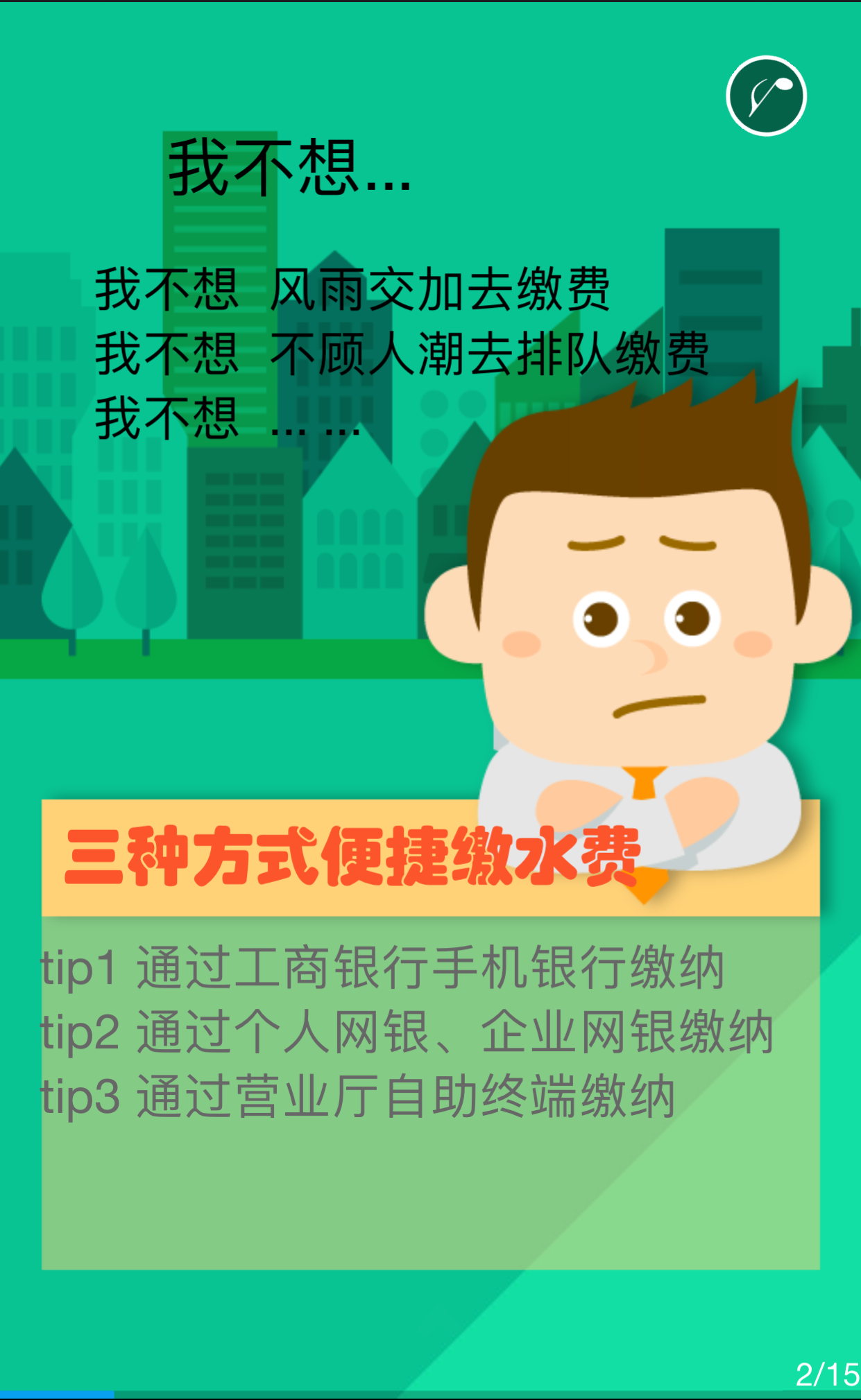Toggle the background music icon
The width and height of the screenshot is (861, 1400).
tap(766, 96)
